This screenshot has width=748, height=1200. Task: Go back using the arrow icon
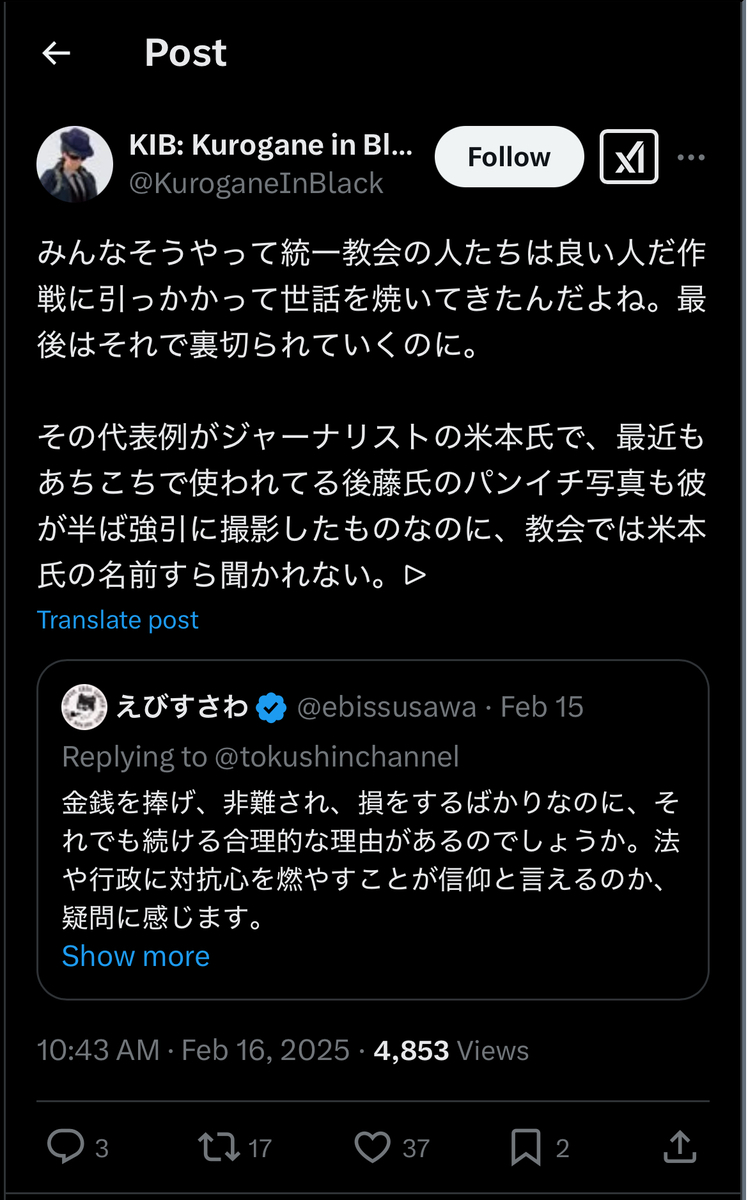[56, 53]
